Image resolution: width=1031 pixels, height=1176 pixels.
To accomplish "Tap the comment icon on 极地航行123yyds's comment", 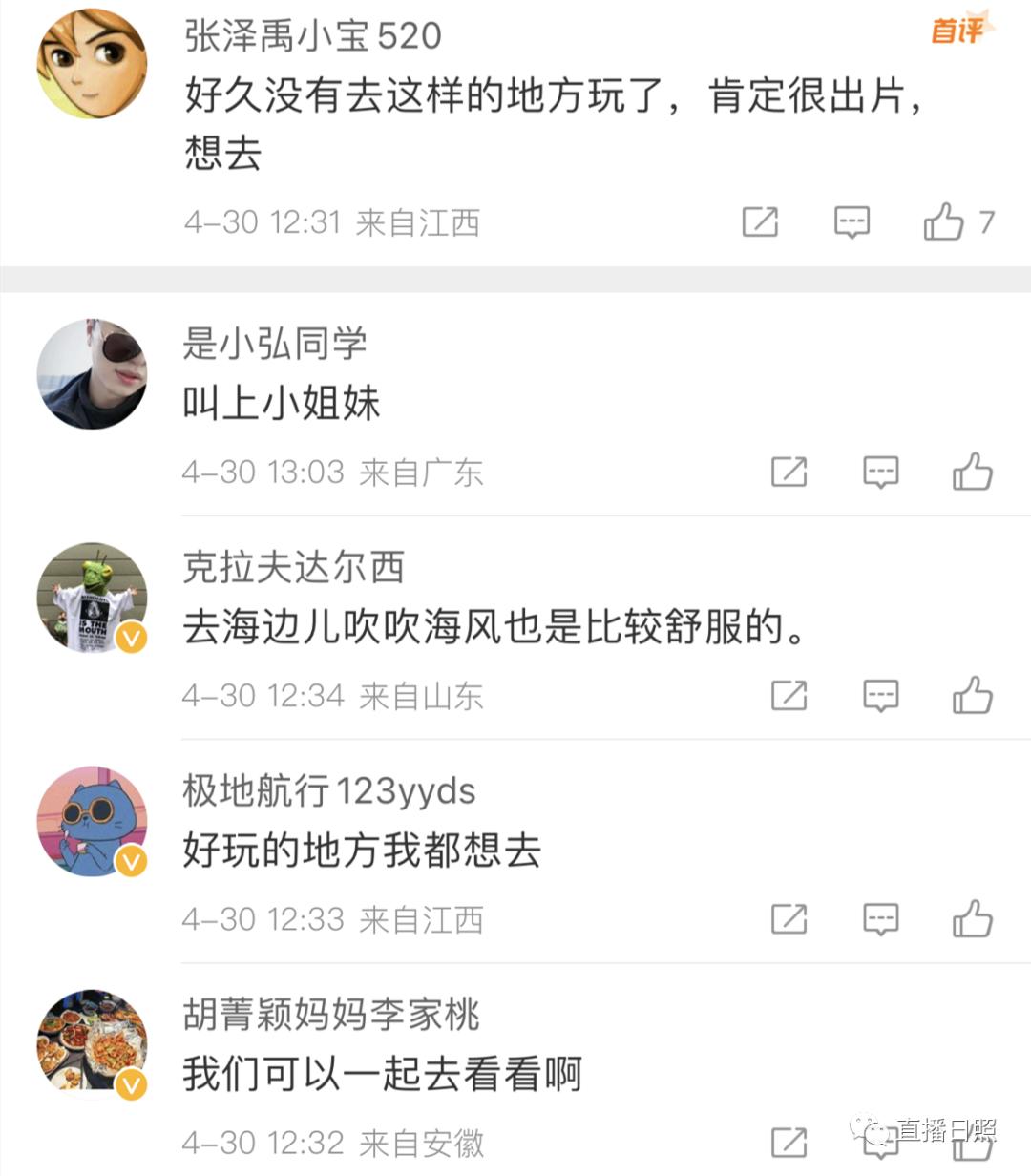I will tap(879, 919).
